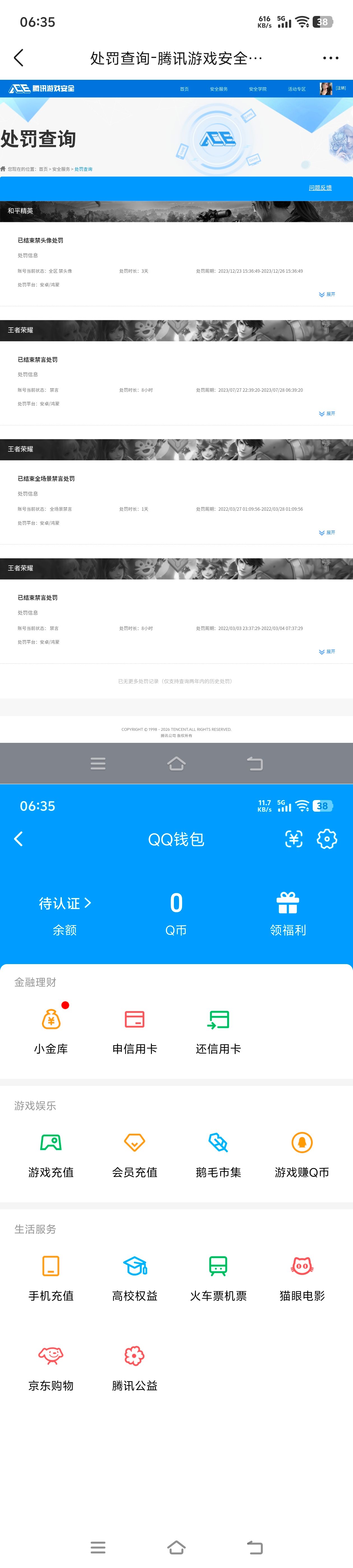
Task: Open 腾讯公益
Action: point(134,1367)
